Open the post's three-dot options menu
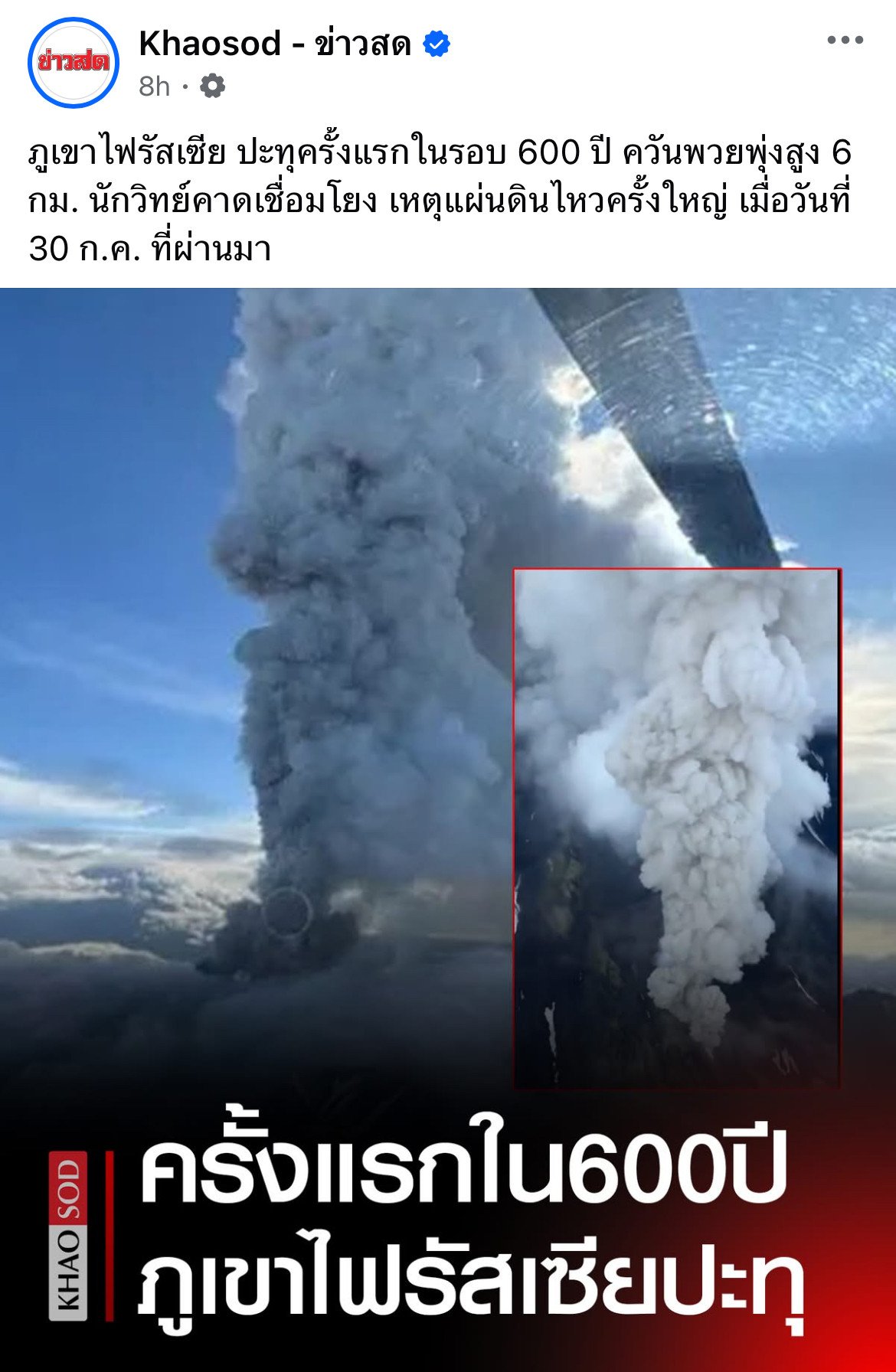The height and width of the screenshot is (1372, 896). (845, 41)
